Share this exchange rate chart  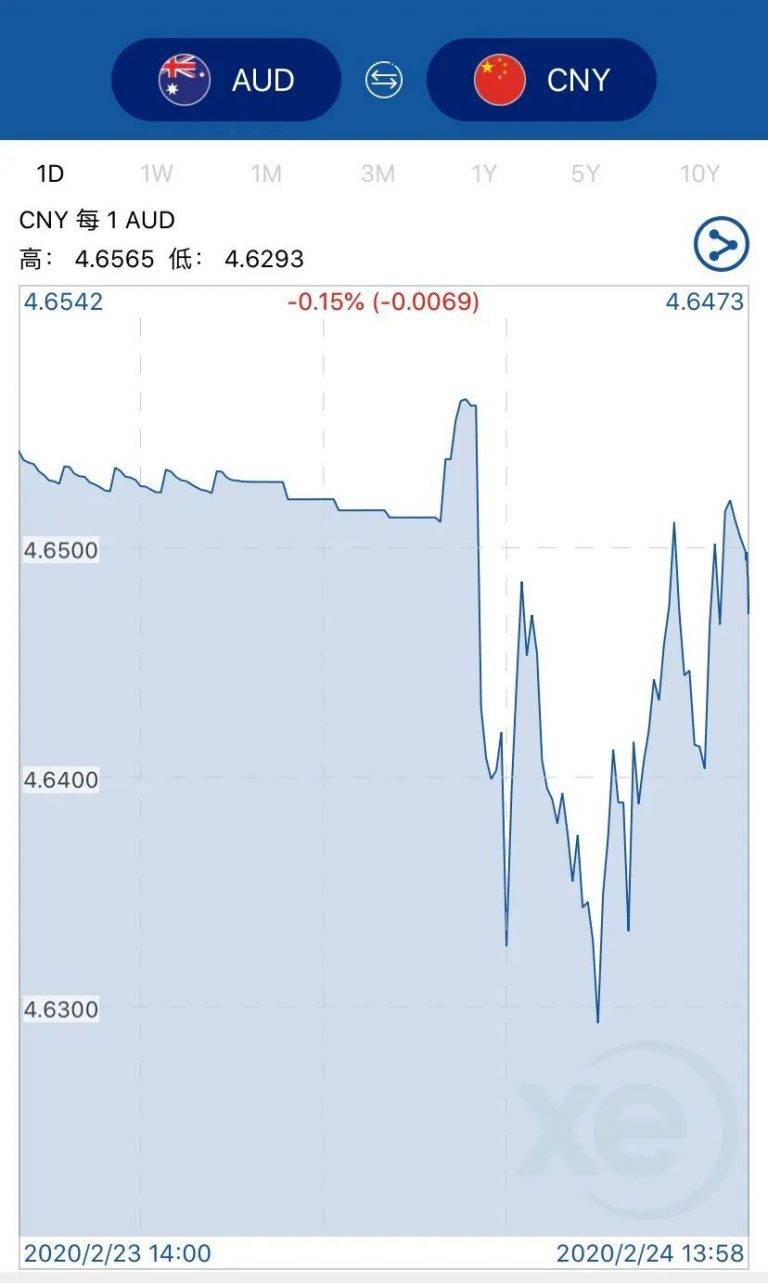coord(722,244)
